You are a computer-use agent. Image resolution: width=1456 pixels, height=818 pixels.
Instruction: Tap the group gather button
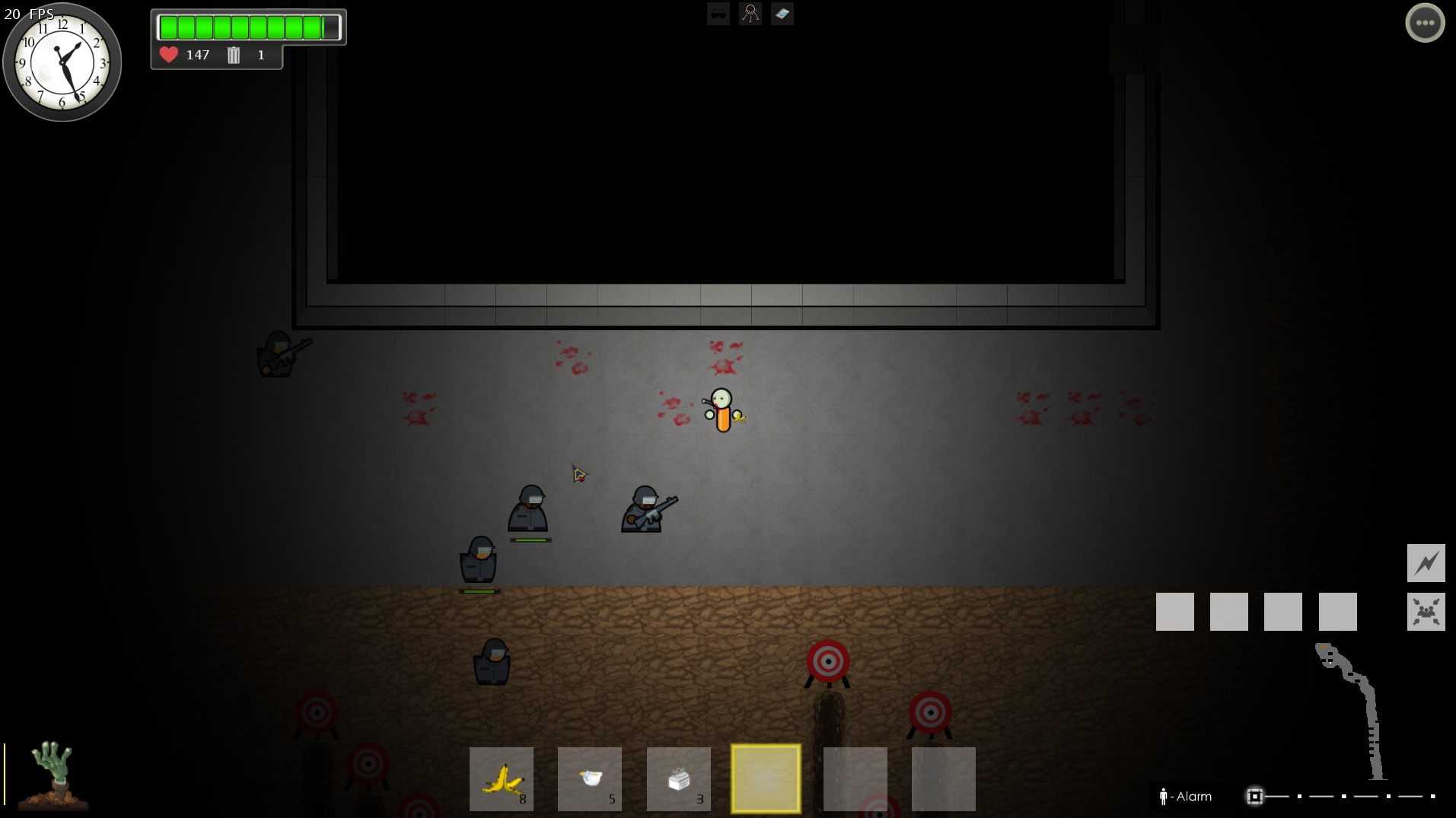pos(1426,612)
